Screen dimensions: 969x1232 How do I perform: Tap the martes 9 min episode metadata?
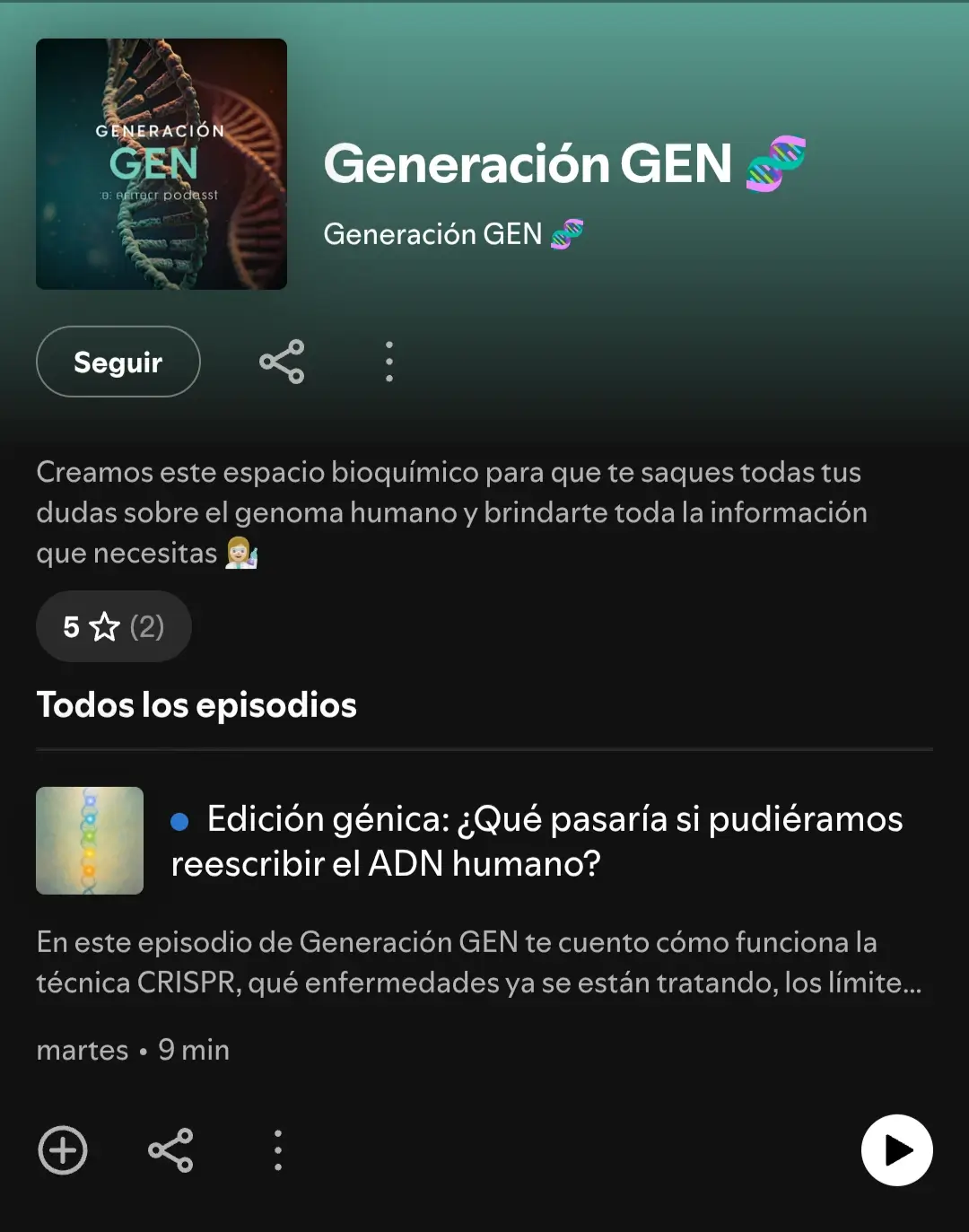(x=132, y=1050)
